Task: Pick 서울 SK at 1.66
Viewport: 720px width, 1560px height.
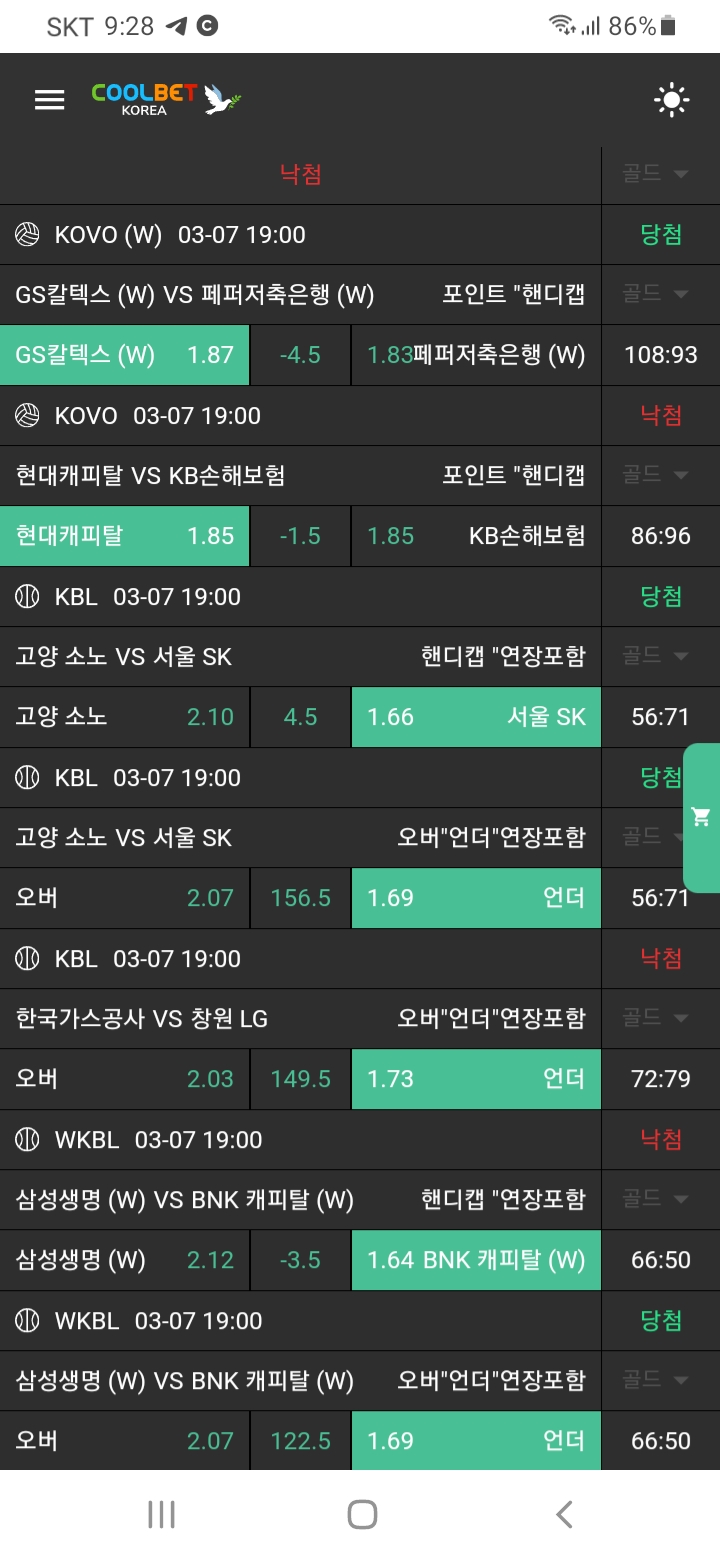Action: pyautogui.click(x=476, y=717)
